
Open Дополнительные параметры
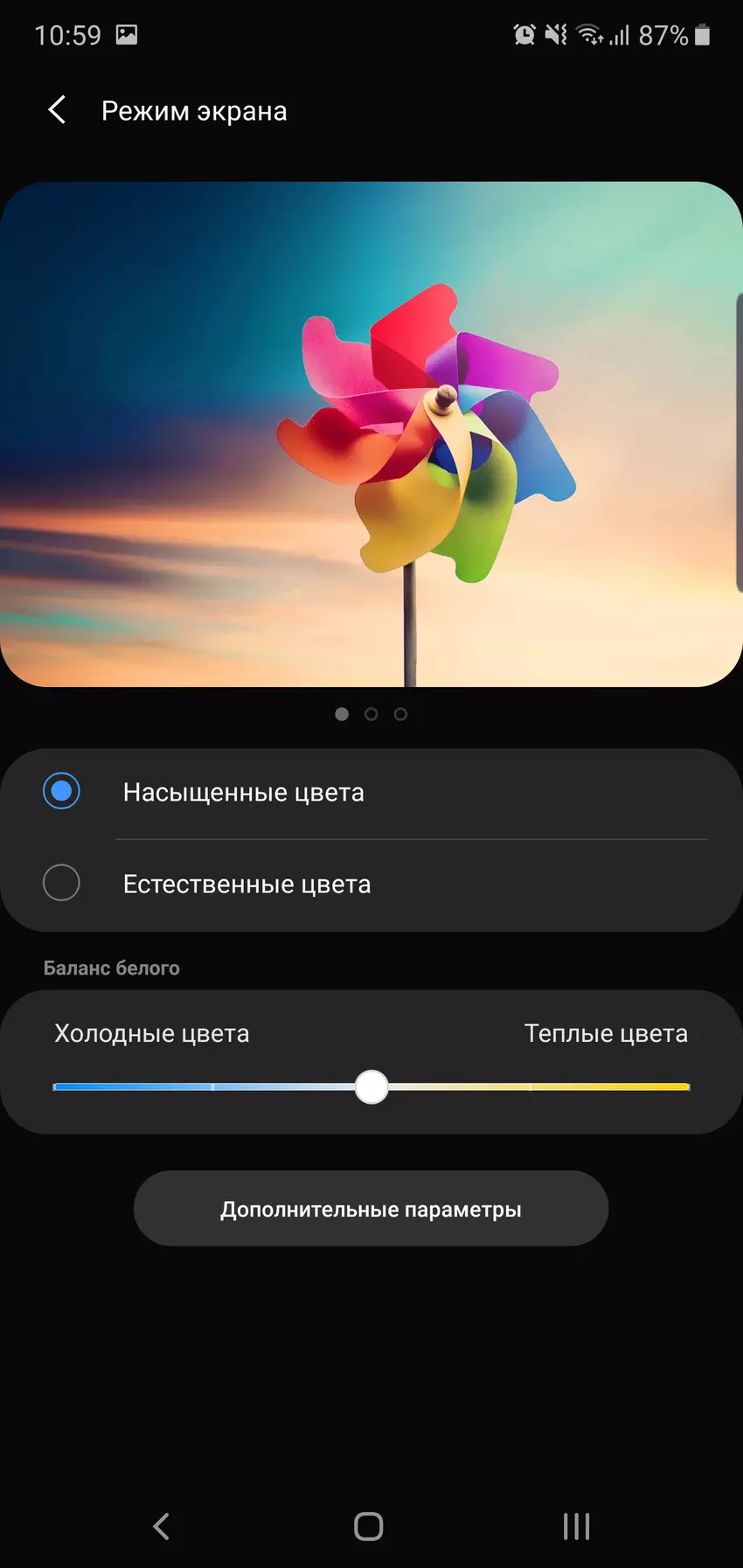coord(371,1209)
